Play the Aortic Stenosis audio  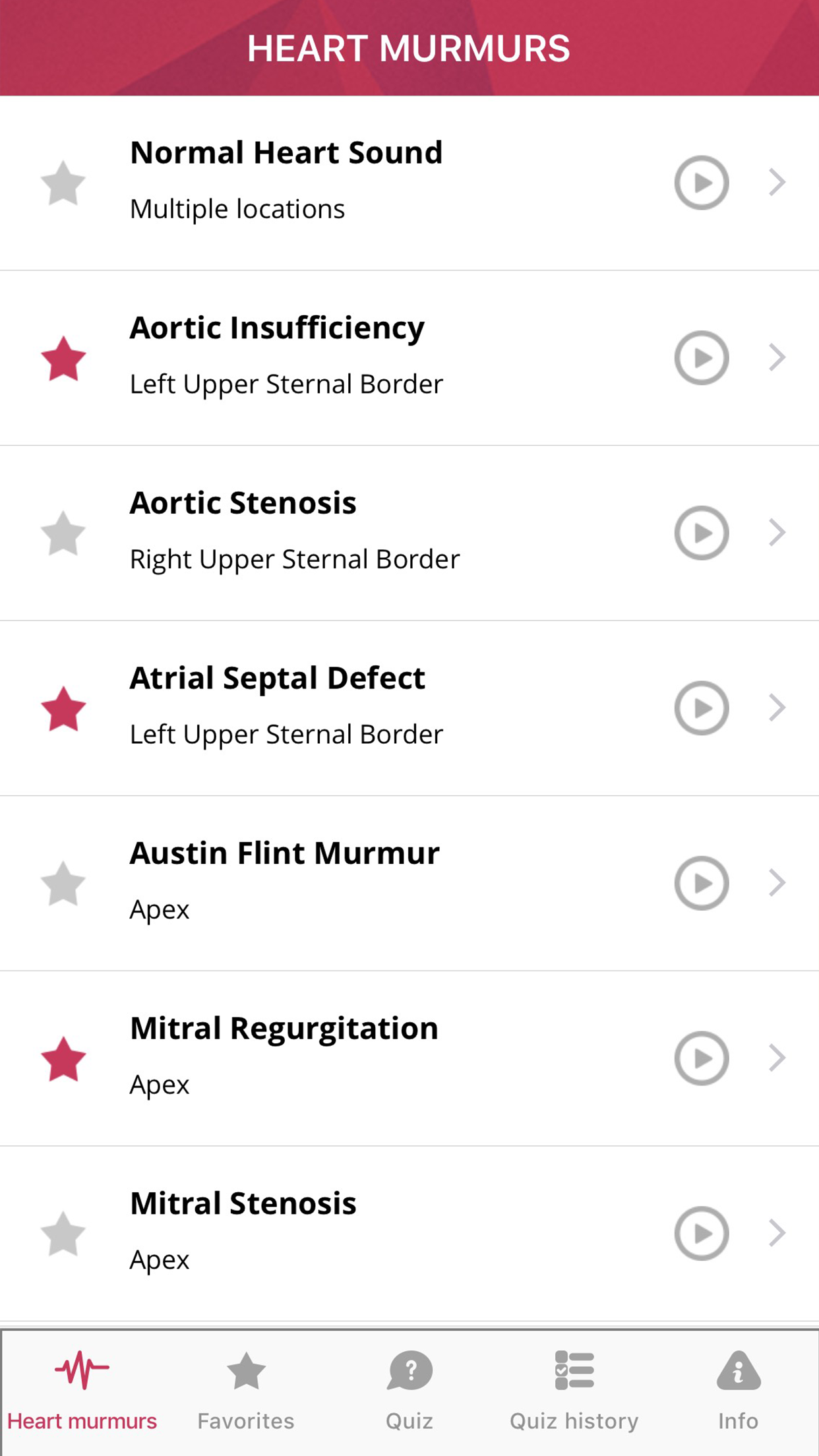(701, 531)
